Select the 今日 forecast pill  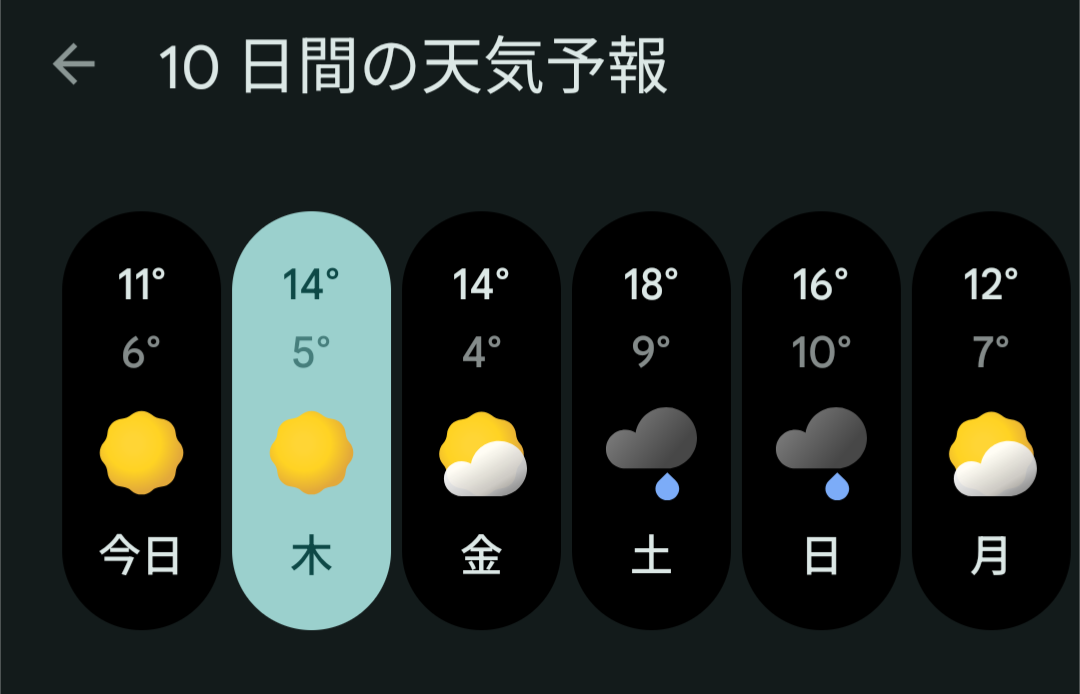tap(141, 420)
